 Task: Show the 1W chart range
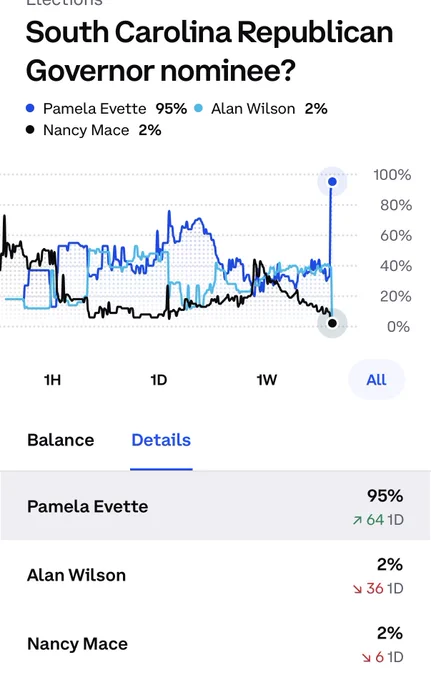click(x=266, y=380)
